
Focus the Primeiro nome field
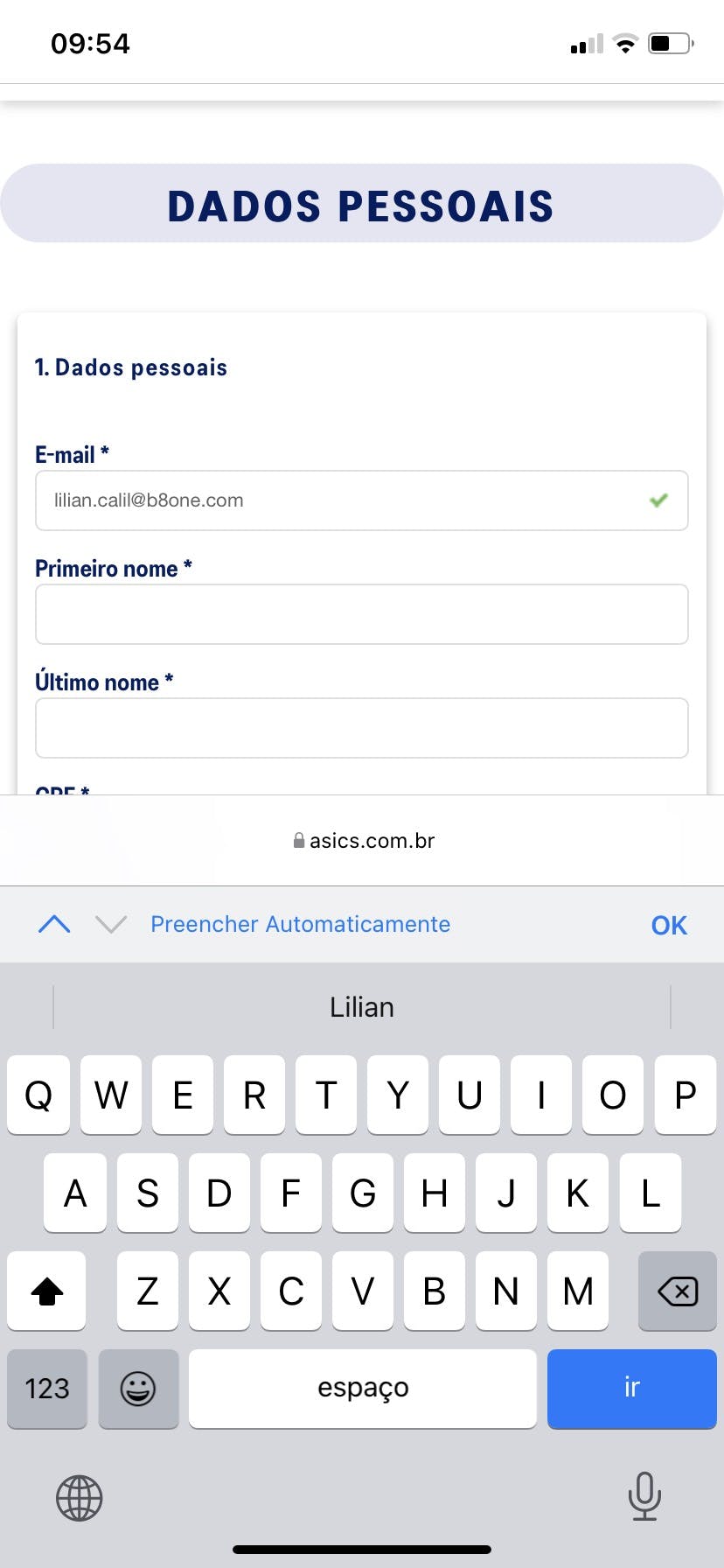(361, 614)
